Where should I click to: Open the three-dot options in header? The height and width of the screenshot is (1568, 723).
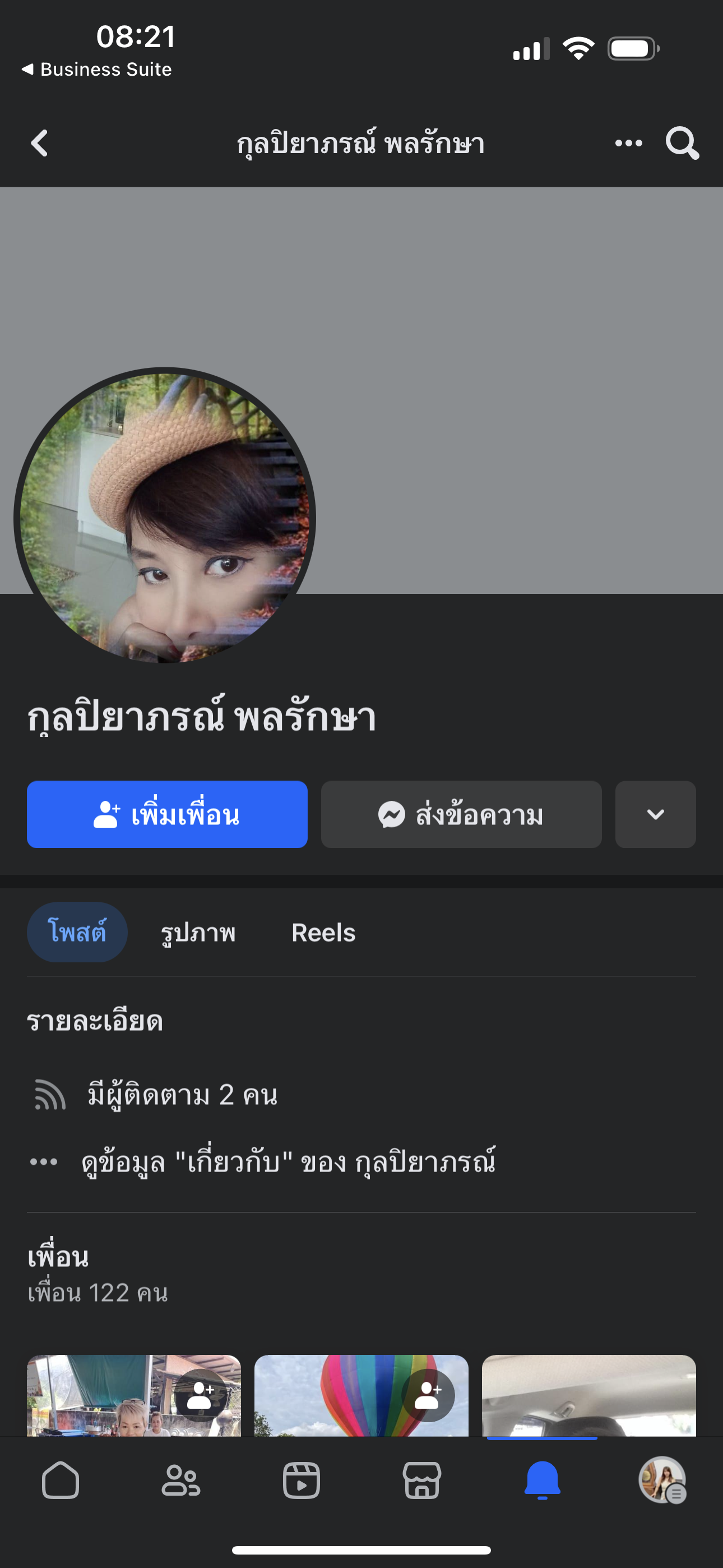(628, 143)
